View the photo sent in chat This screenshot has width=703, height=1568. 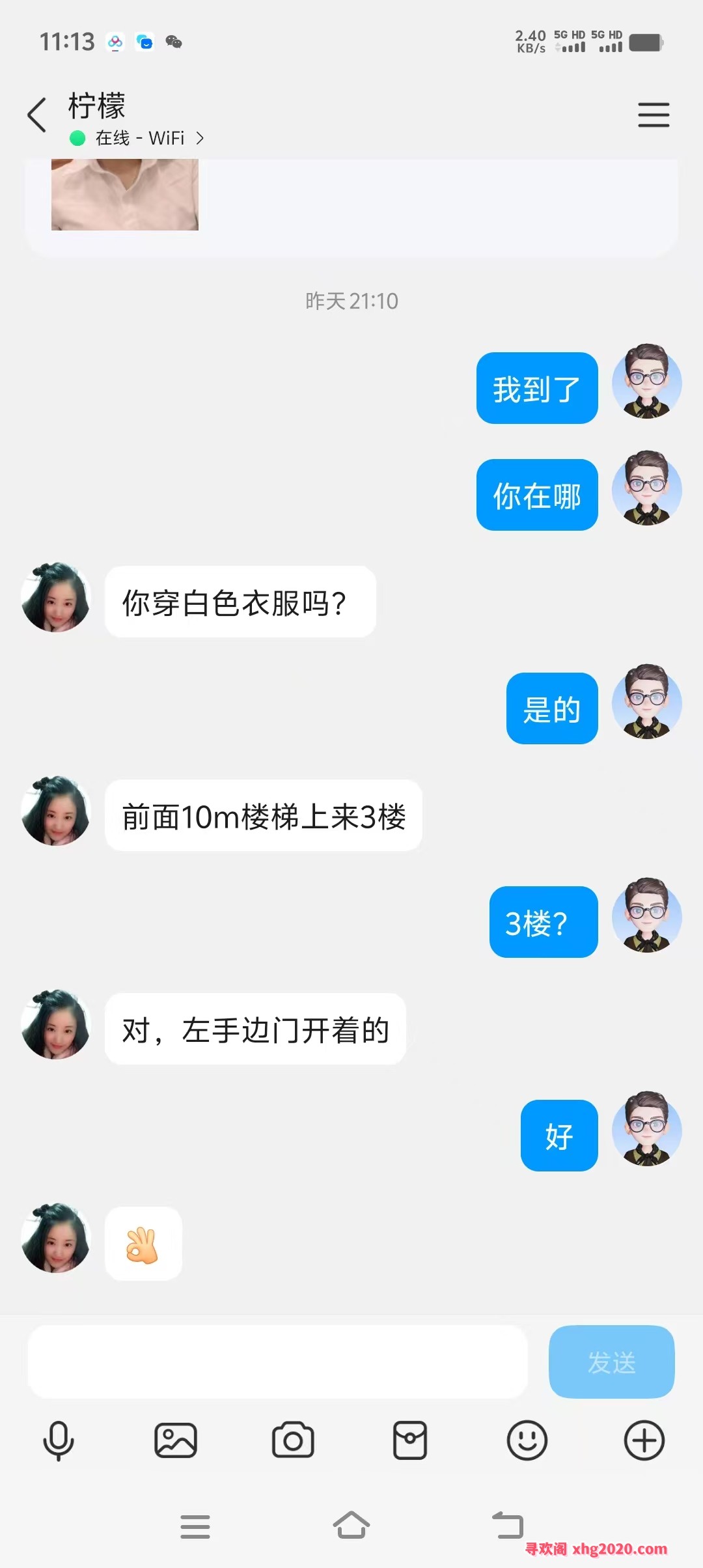[x=125, y=194]
